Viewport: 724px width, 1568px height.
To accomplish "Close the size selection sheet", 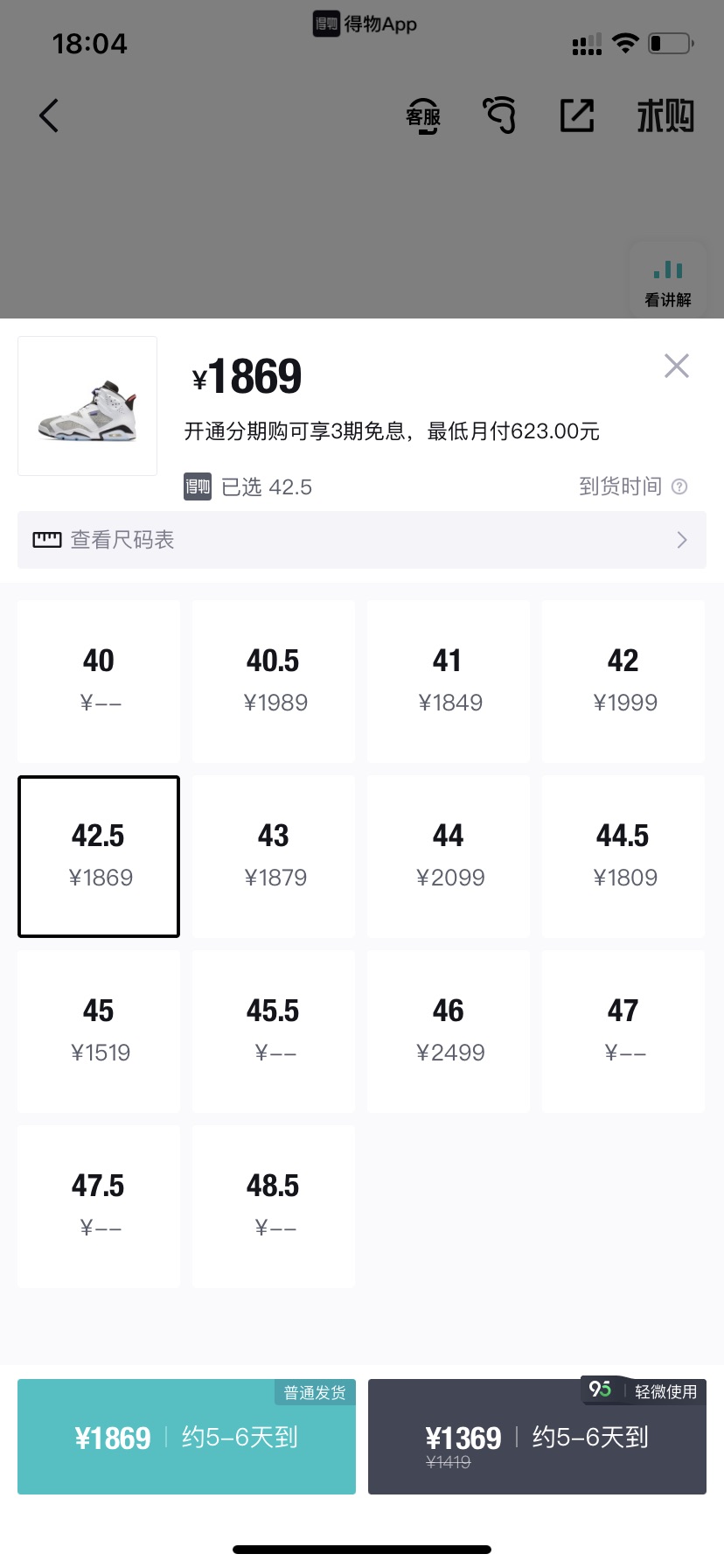I will pyautogui.click(x=677, y=366).
